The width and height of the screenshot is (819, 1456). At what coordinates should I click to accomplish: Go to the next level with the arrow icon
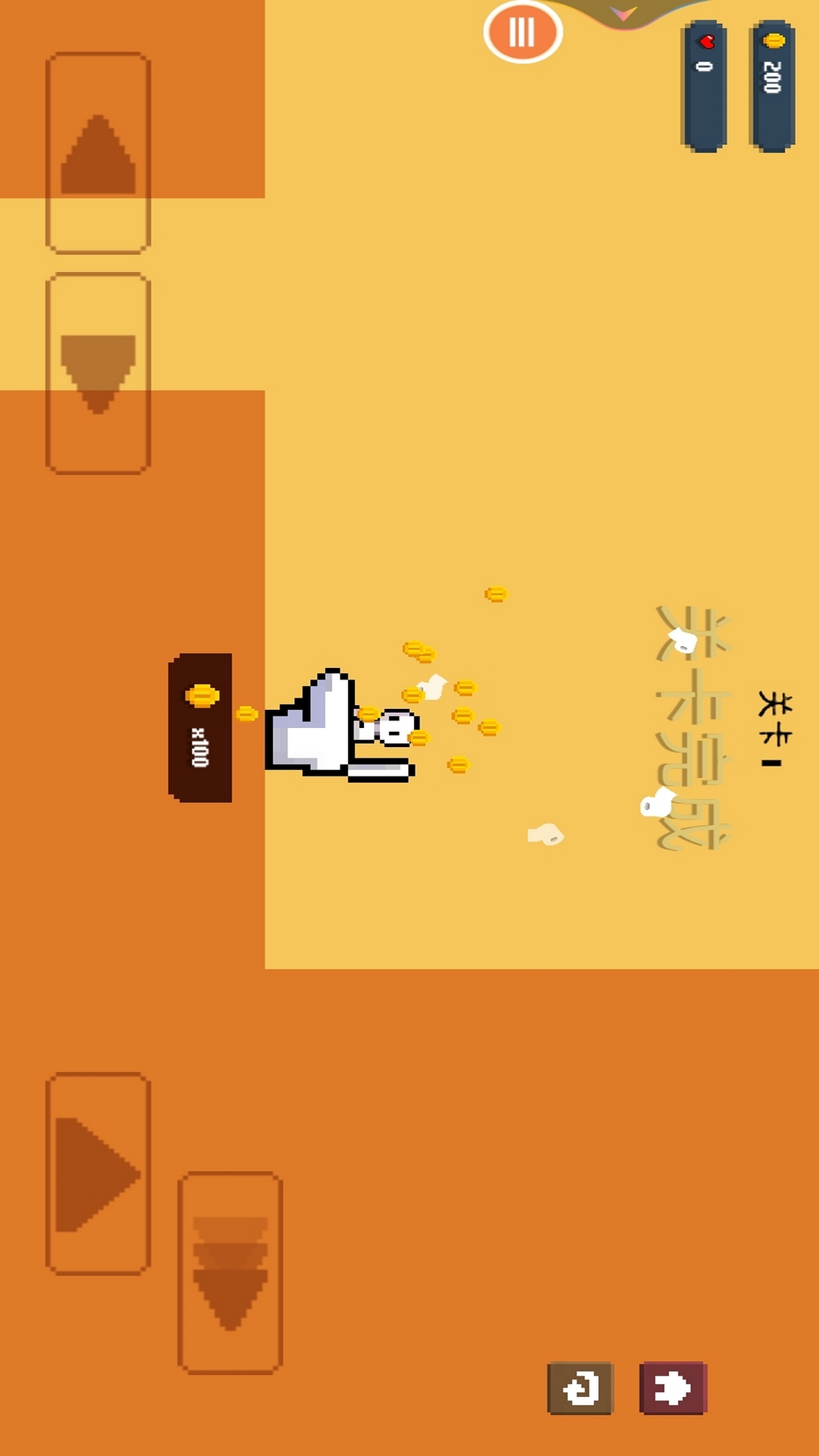(x=673, y=1389)
